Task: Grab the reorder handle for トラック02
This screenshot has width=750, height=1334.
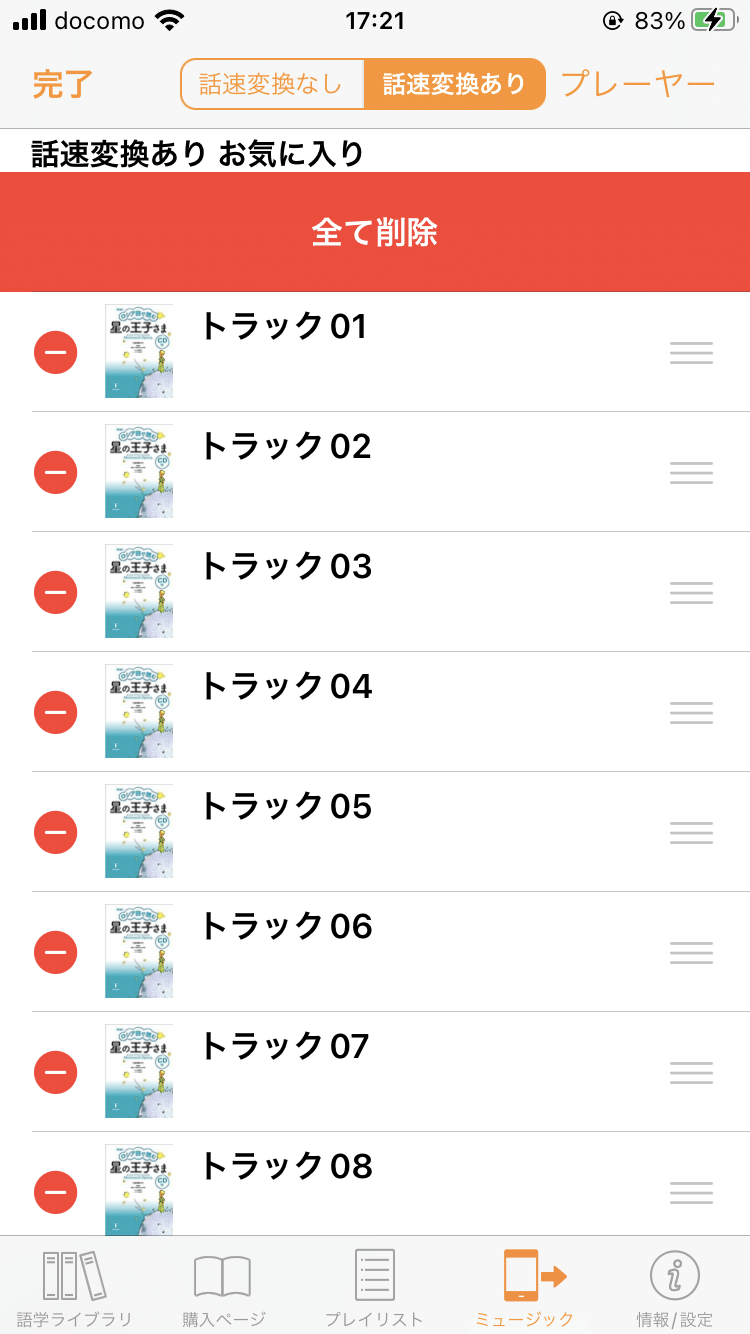Action: click(x=691, y=472)
